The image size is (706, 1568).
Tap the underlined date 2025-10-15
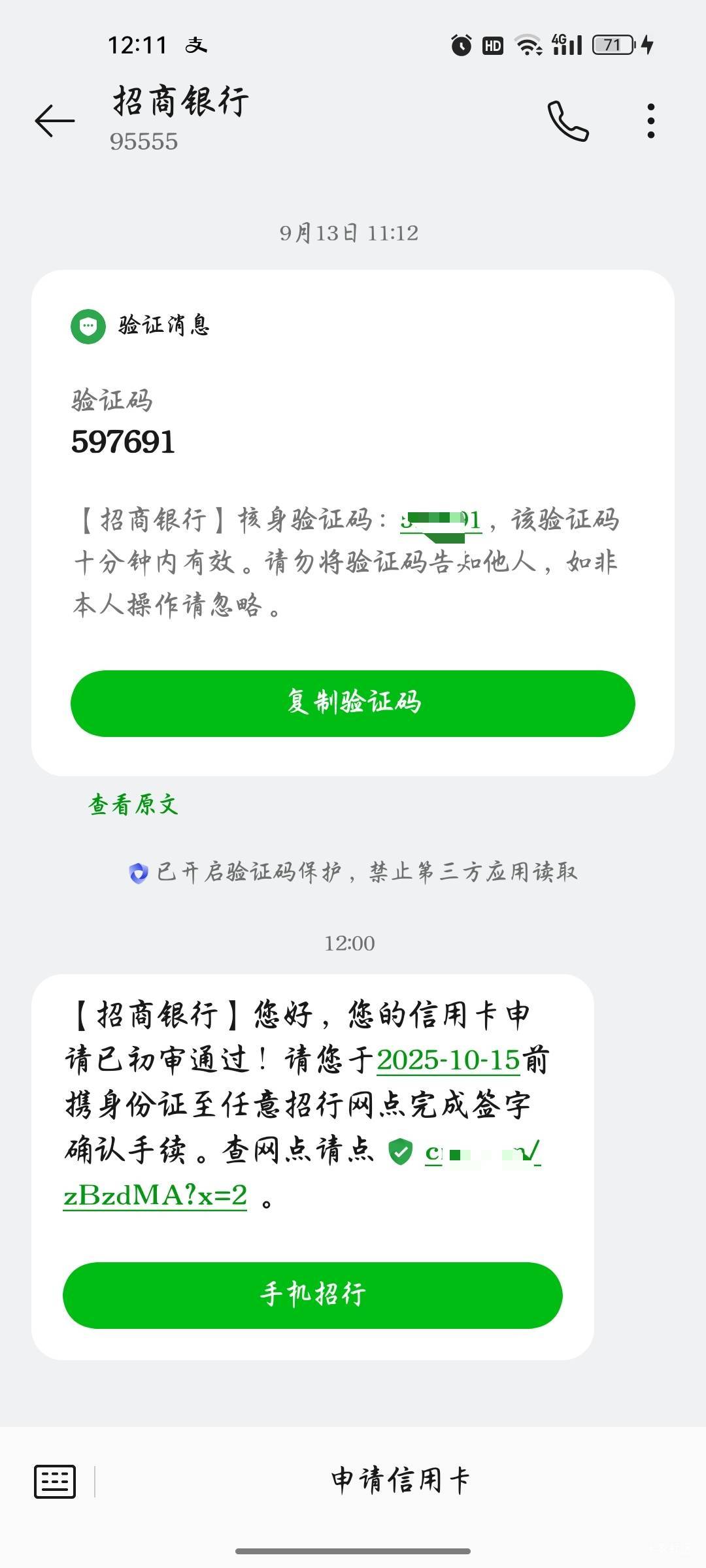448,1060
